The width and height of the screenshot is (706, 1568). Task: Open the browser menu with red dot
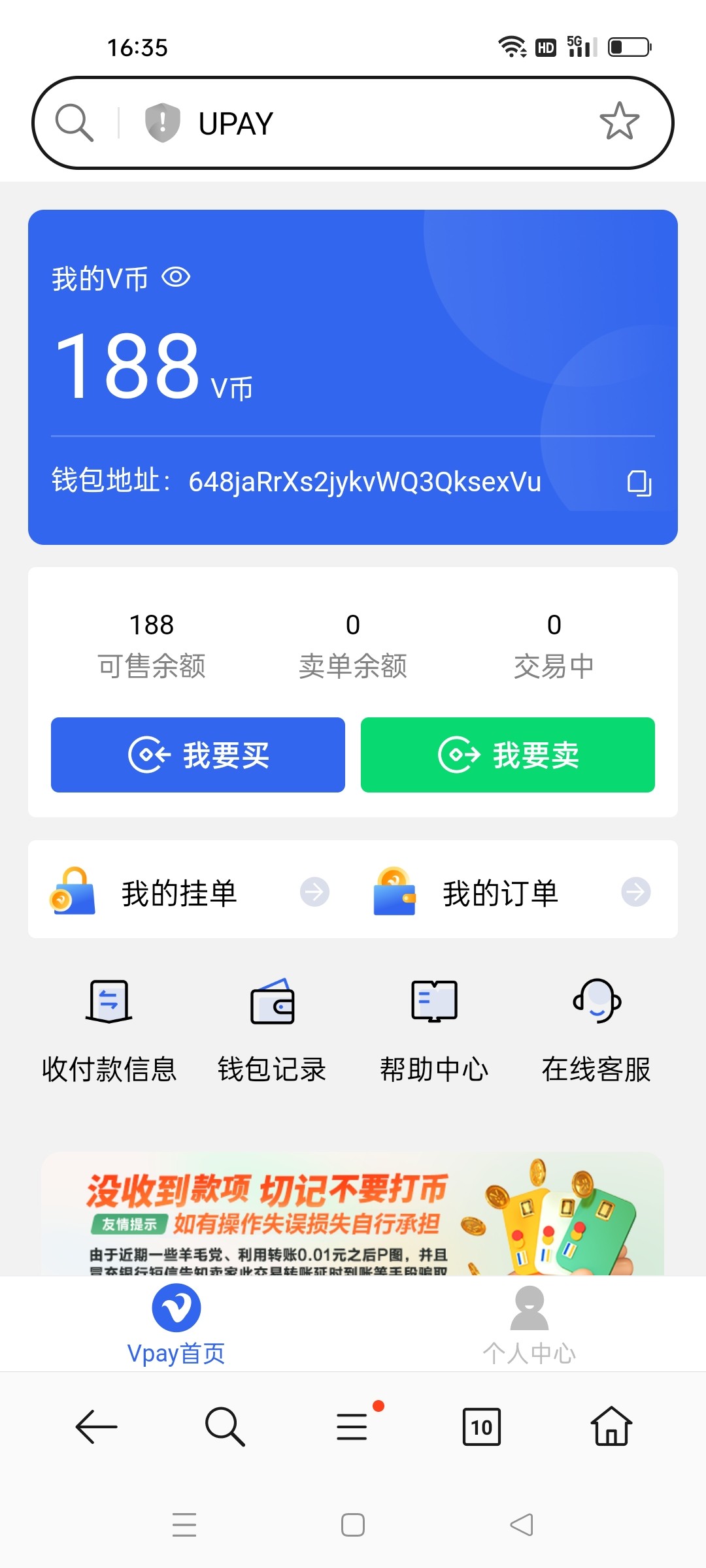click(353, 1426)
